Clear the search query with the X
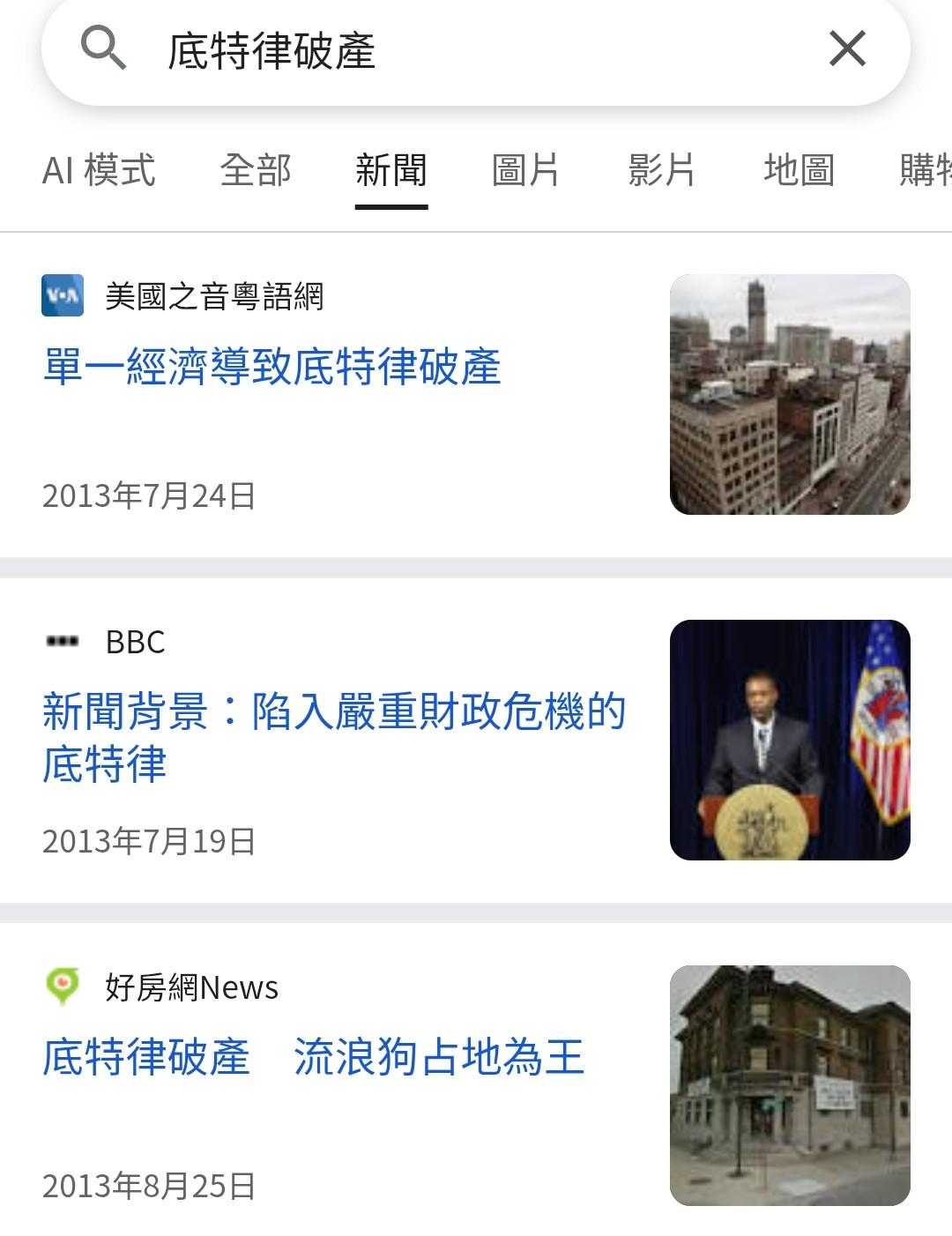Image resolution: width=952 pixels, height=1236 pixels. (x=847, y=48)
